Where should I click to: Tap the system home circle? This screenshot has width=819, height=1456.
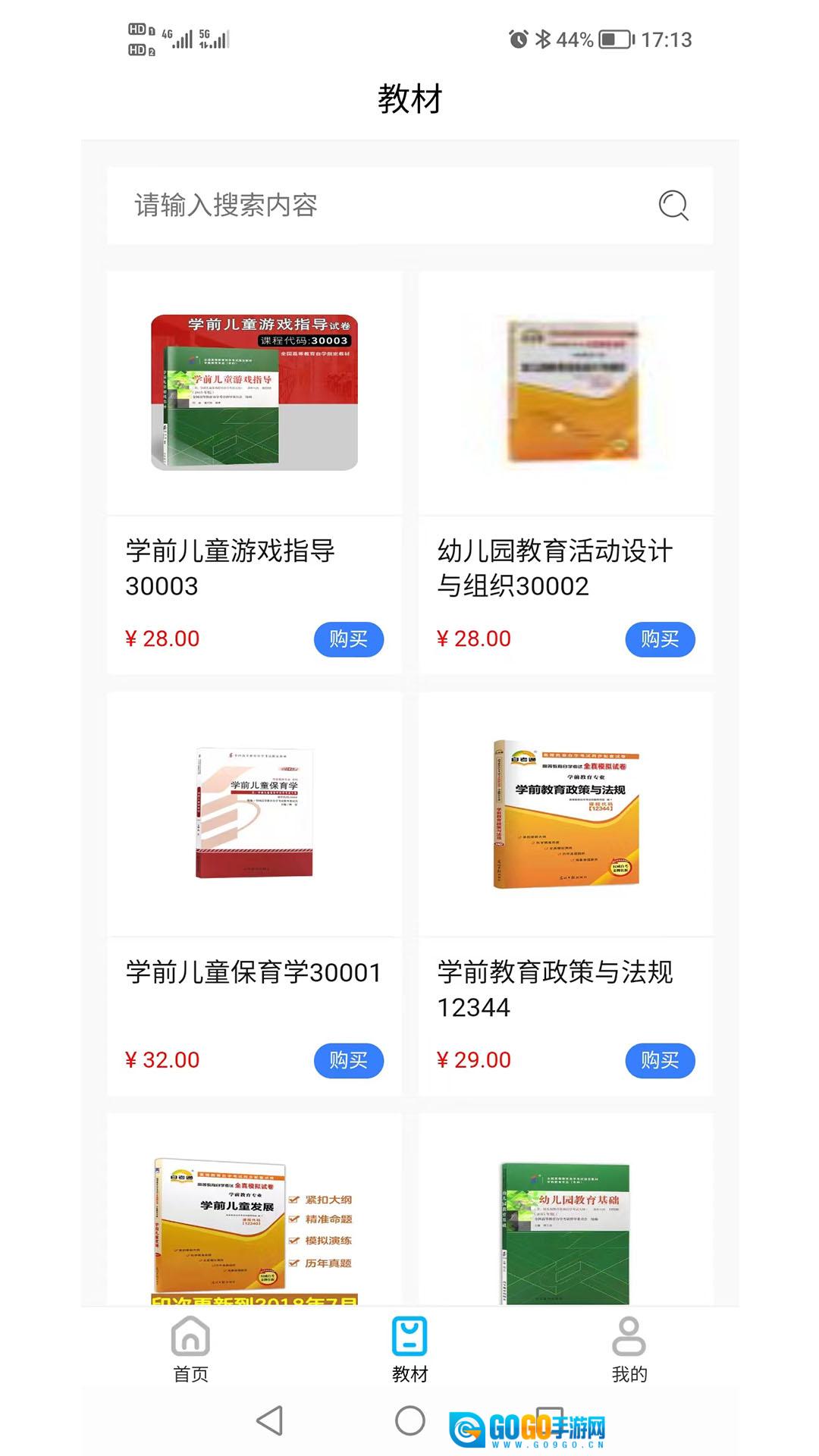coord(409,1420)
